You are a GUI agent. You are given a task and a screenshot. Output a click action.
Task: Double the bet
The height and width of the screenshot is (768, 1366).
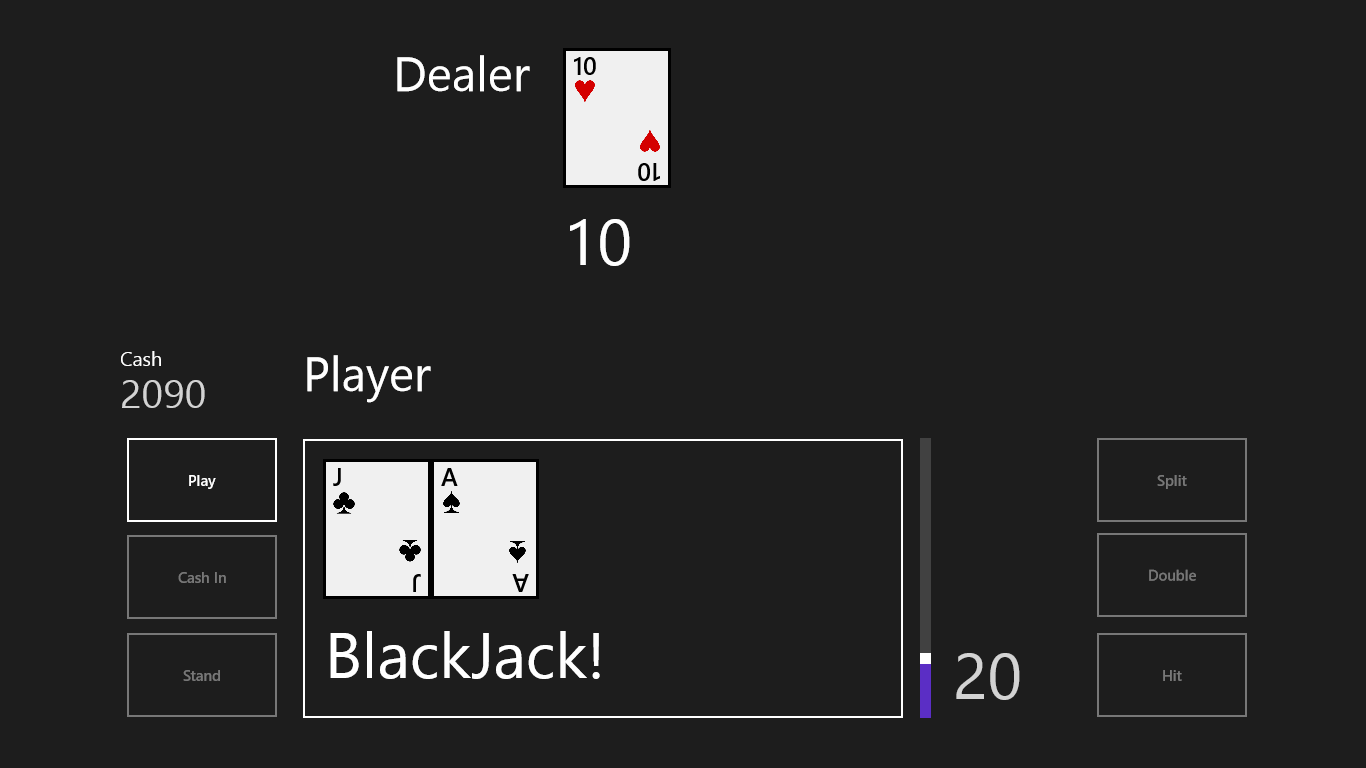[x=1171, y=575]
